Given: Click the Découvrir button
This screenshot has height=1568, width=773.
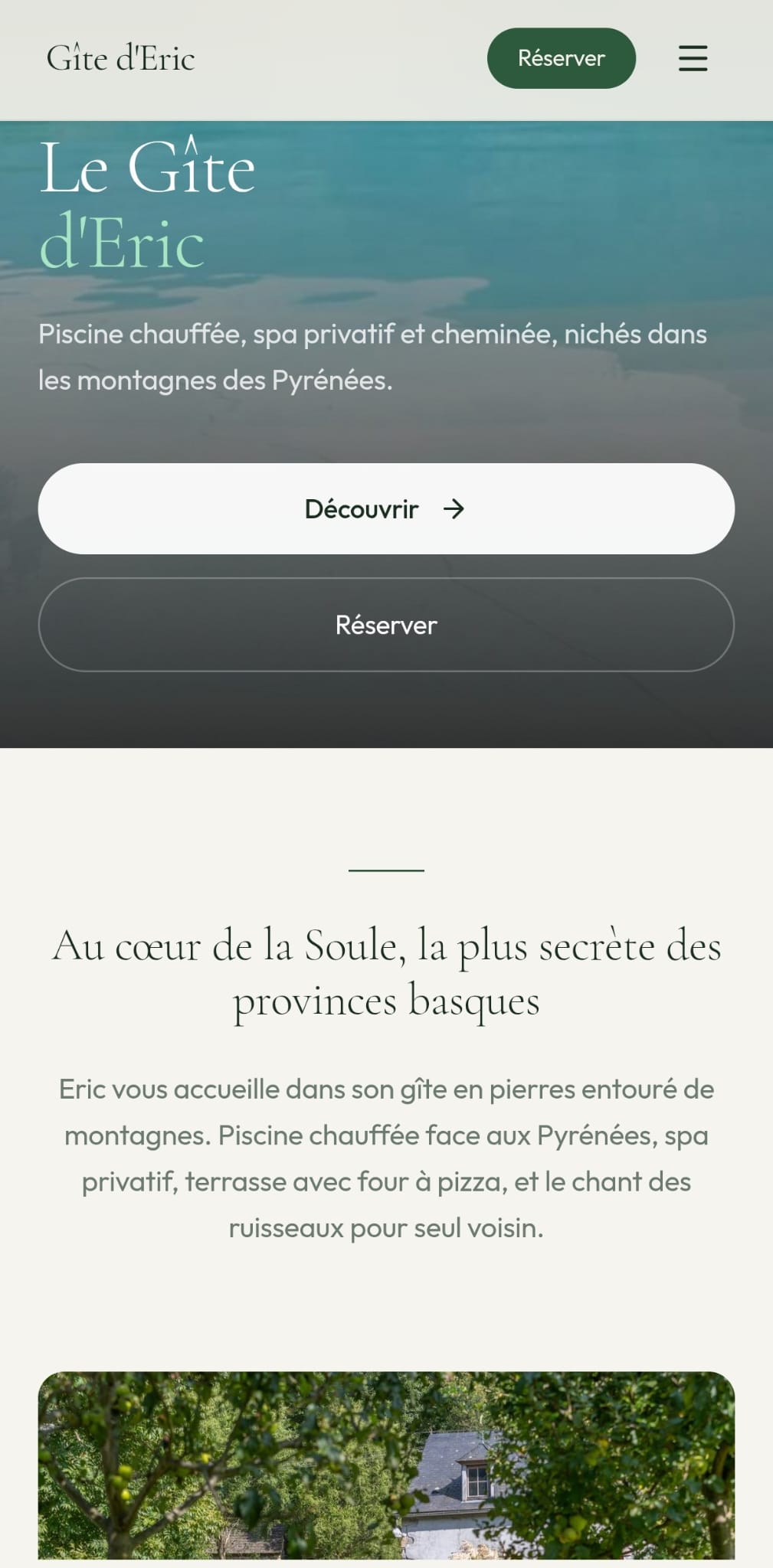Looking at the screenshot, I should (x=386, y=508).
